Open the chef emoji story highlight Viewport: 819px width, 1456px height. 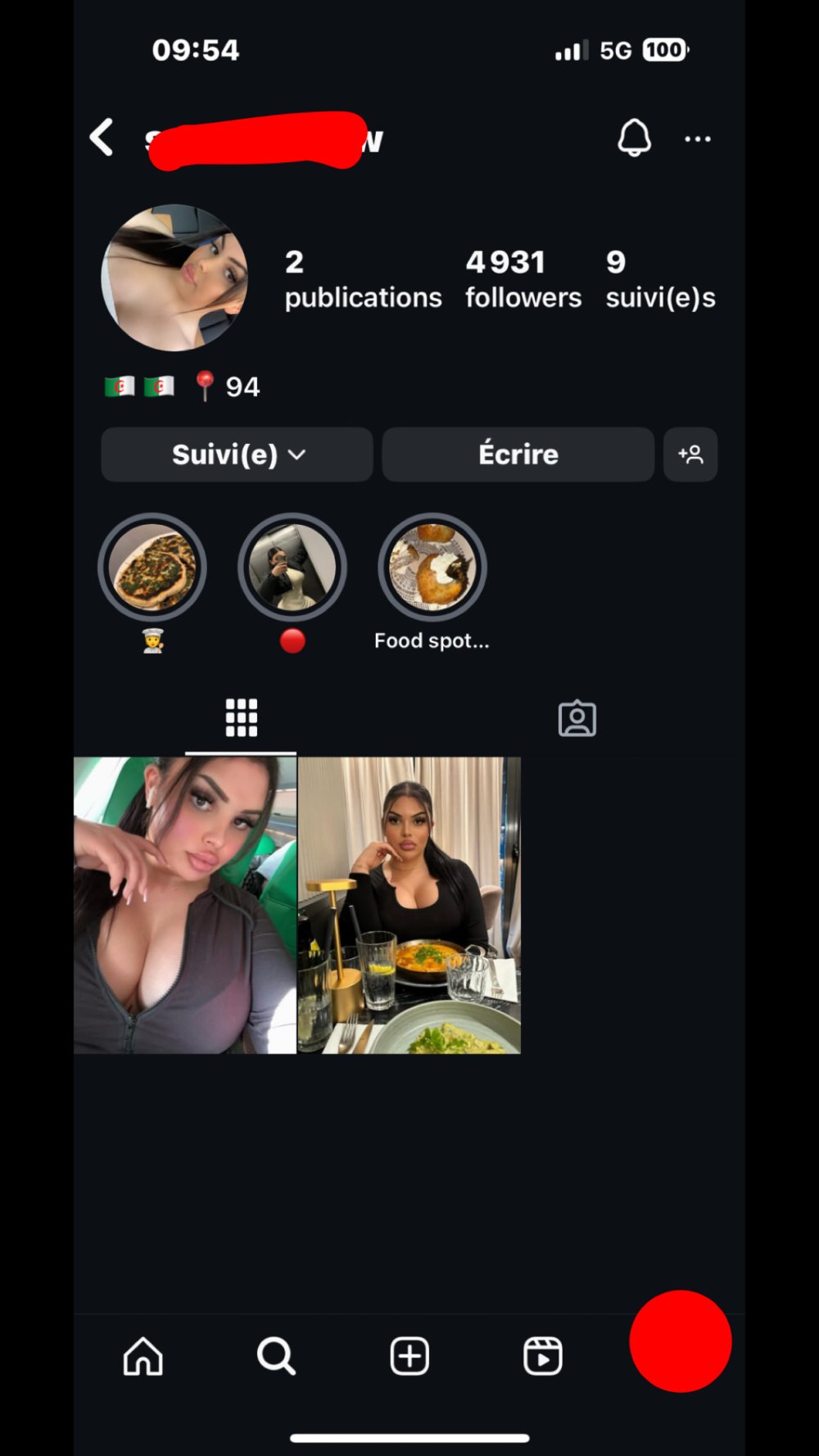pyautogui.click(x=152, y=567)
